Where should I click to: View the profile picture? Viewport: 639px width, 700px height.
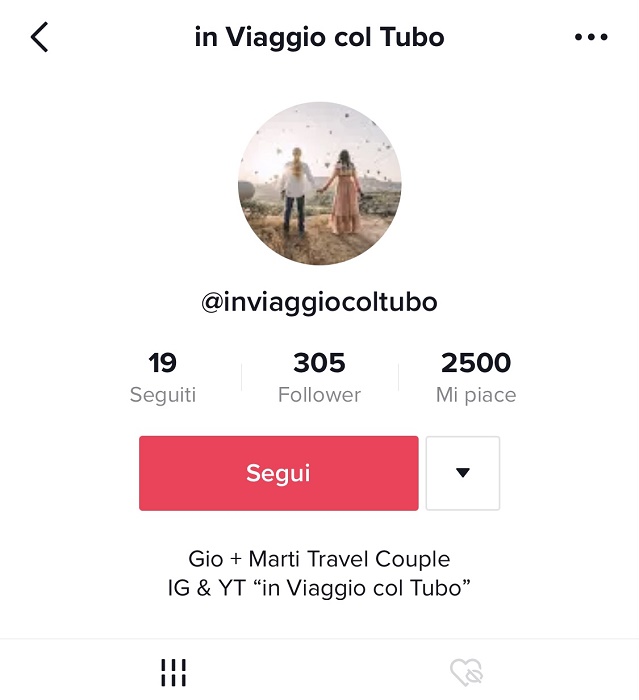click(x=319, y=183)
